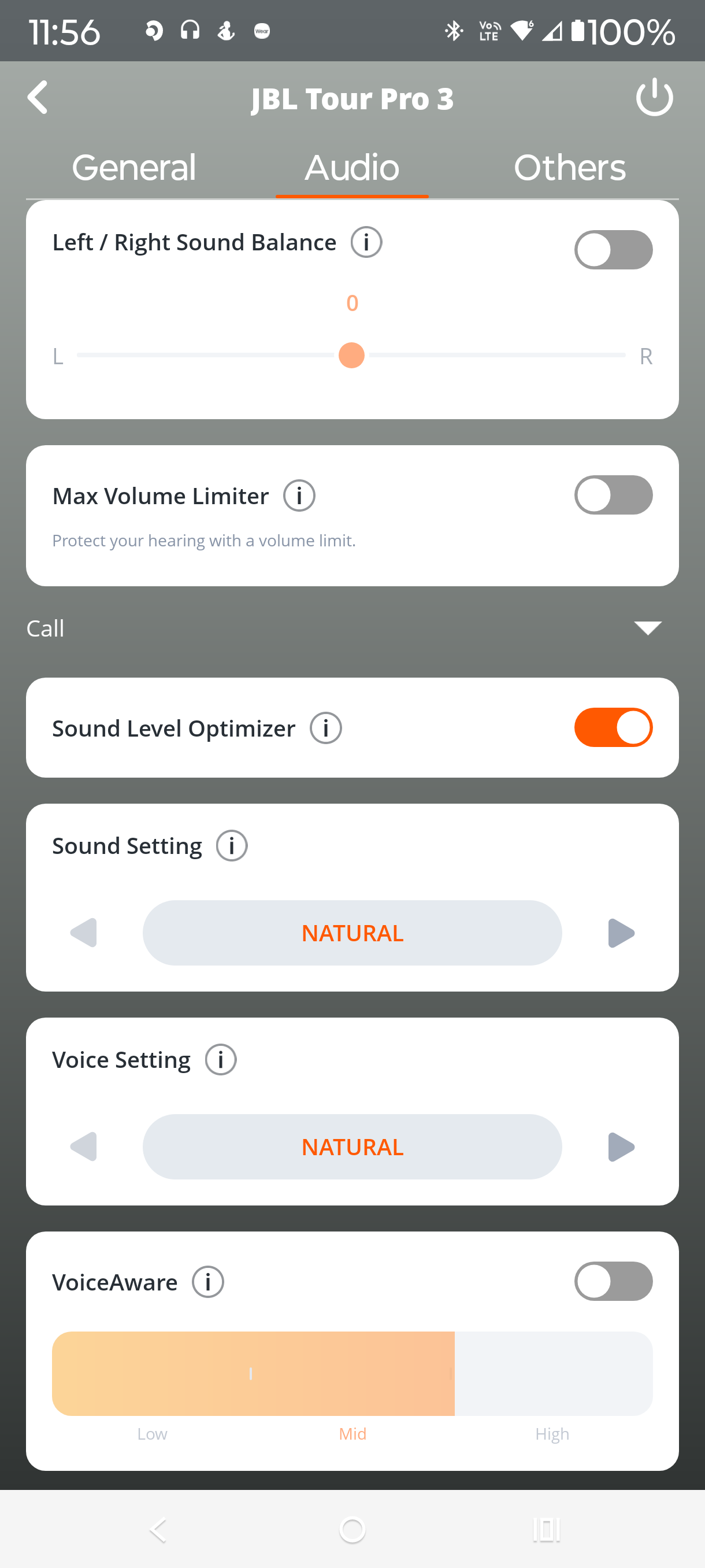Go back from JBL Tour Pro 3
This screenshot has height=1568, width=705.
pyautogui.click(x=38, y=97)
